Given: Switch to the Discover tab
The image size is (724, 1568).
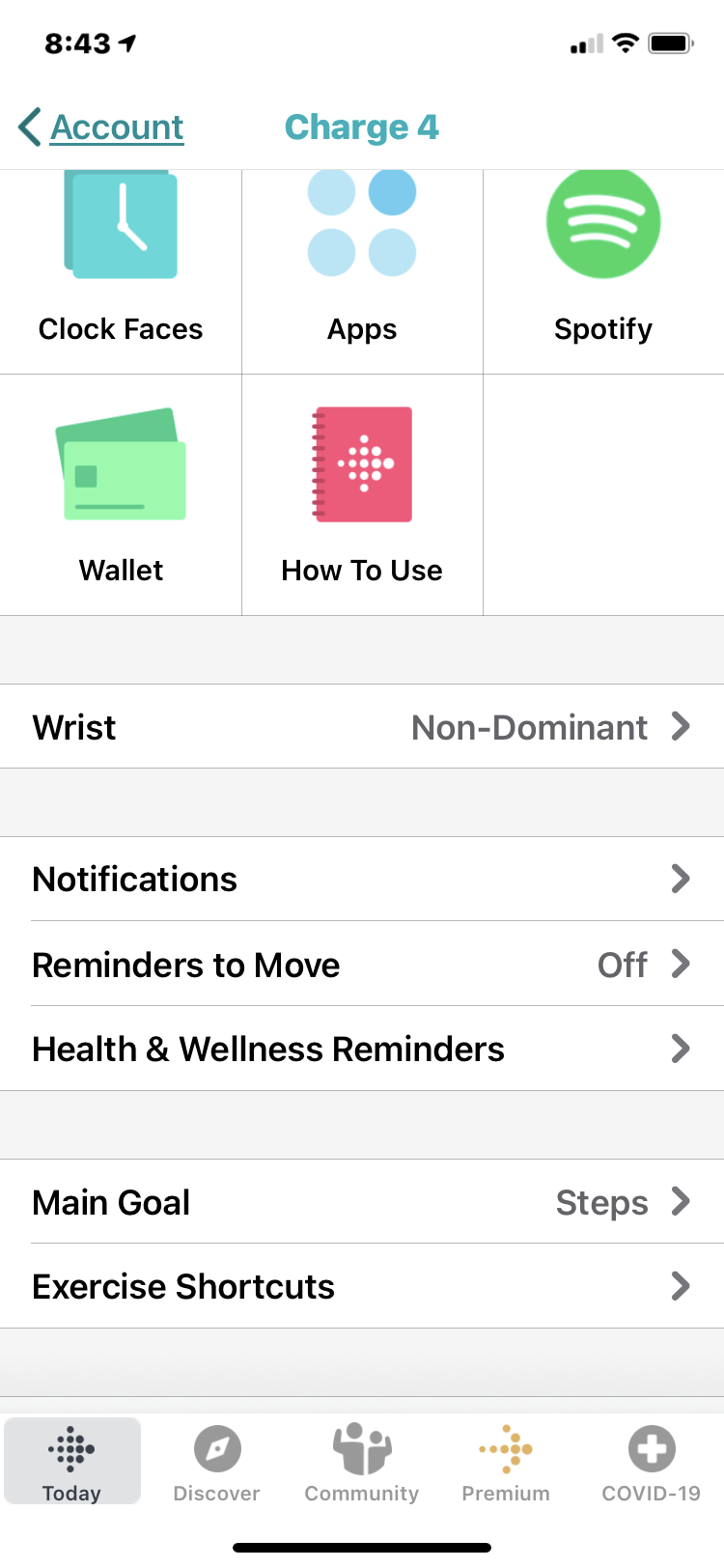Looking at the screenshot, I should 217,1462.
